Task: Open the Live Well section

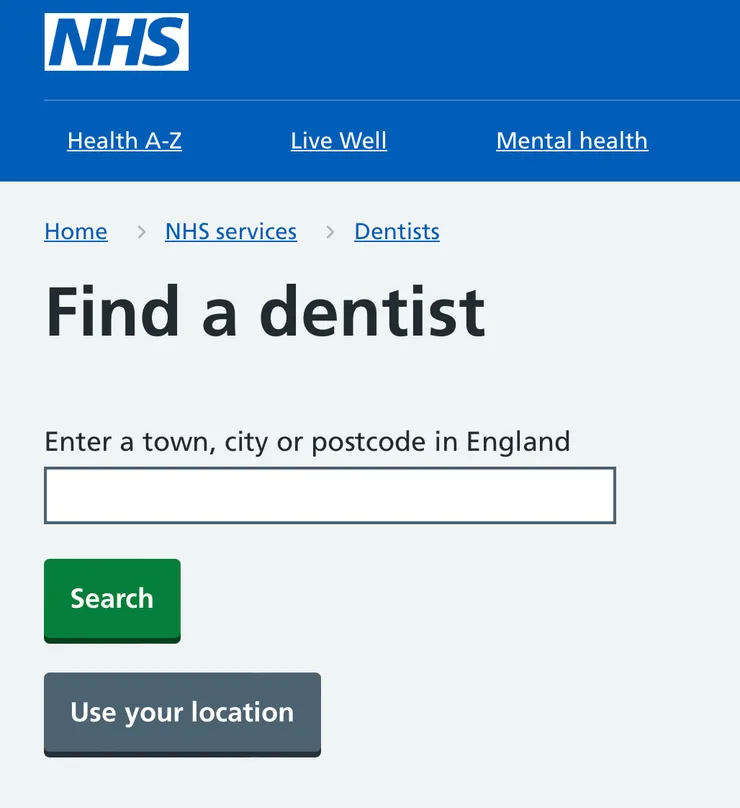Action: [338, 140]
